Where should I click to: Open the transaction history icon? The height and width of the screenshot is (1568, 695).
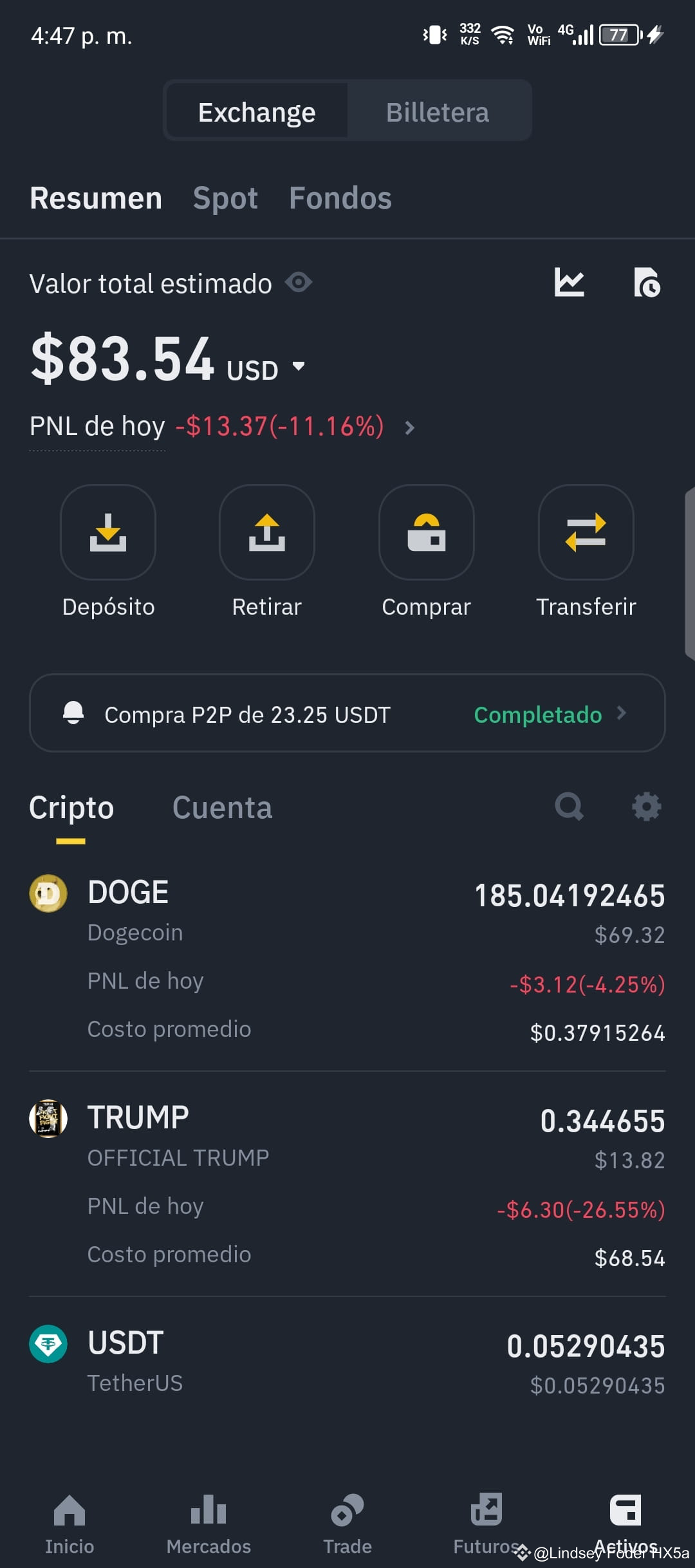pyautogui.click(x=647, y=283)
